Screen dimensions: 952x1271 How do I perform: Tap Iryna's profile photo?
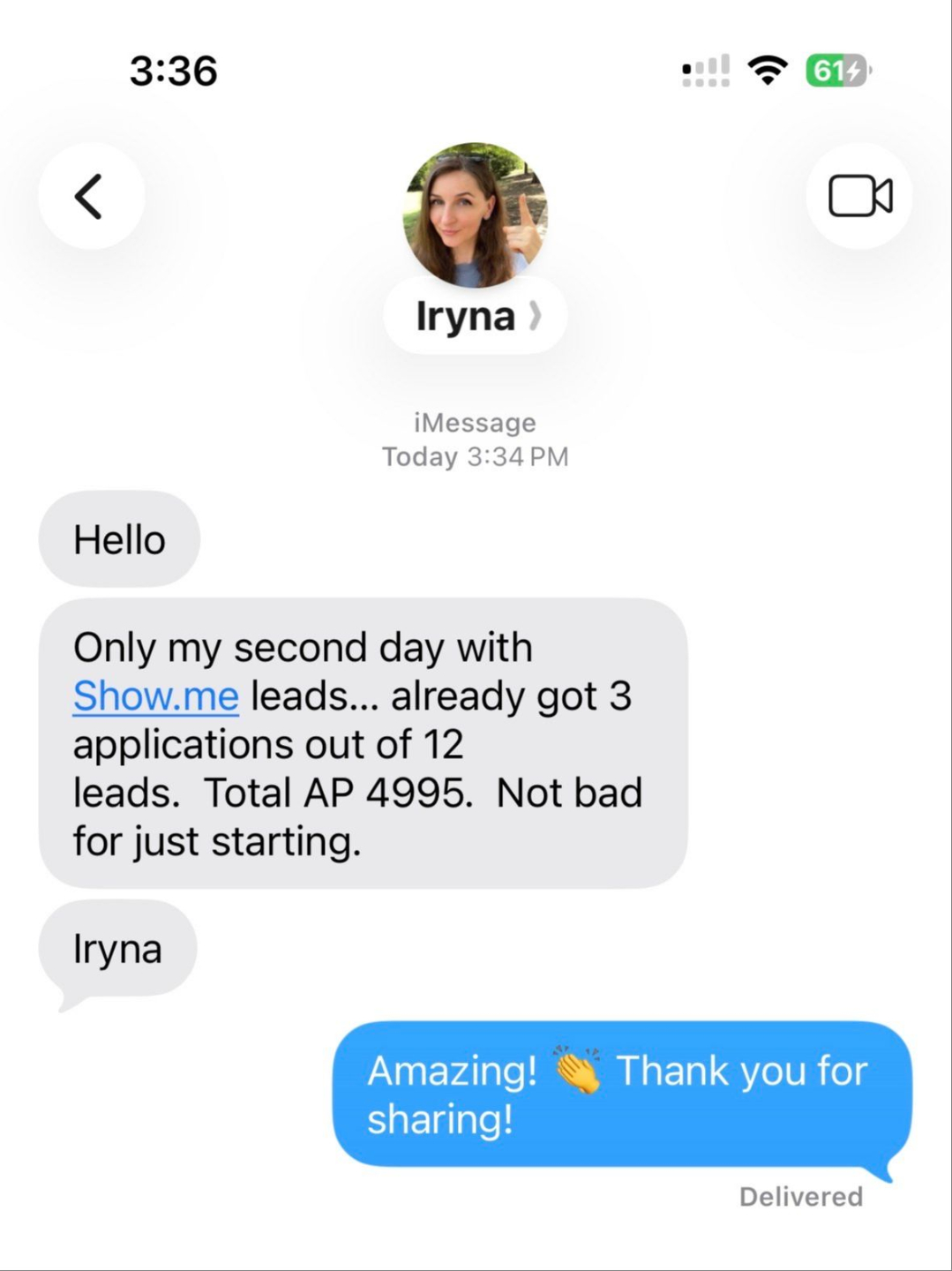click(x=476, y=214)
